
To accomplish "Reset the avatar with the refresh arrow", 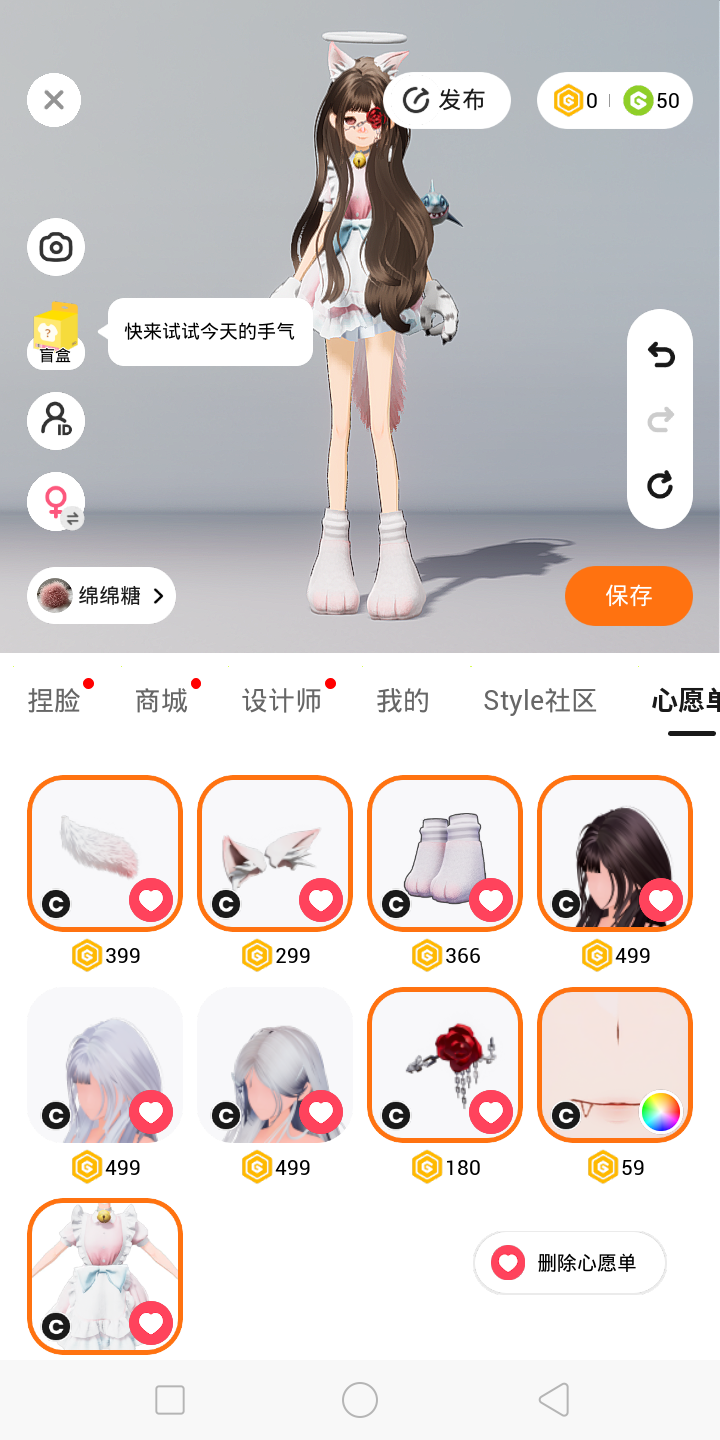I will click(660, 485).
